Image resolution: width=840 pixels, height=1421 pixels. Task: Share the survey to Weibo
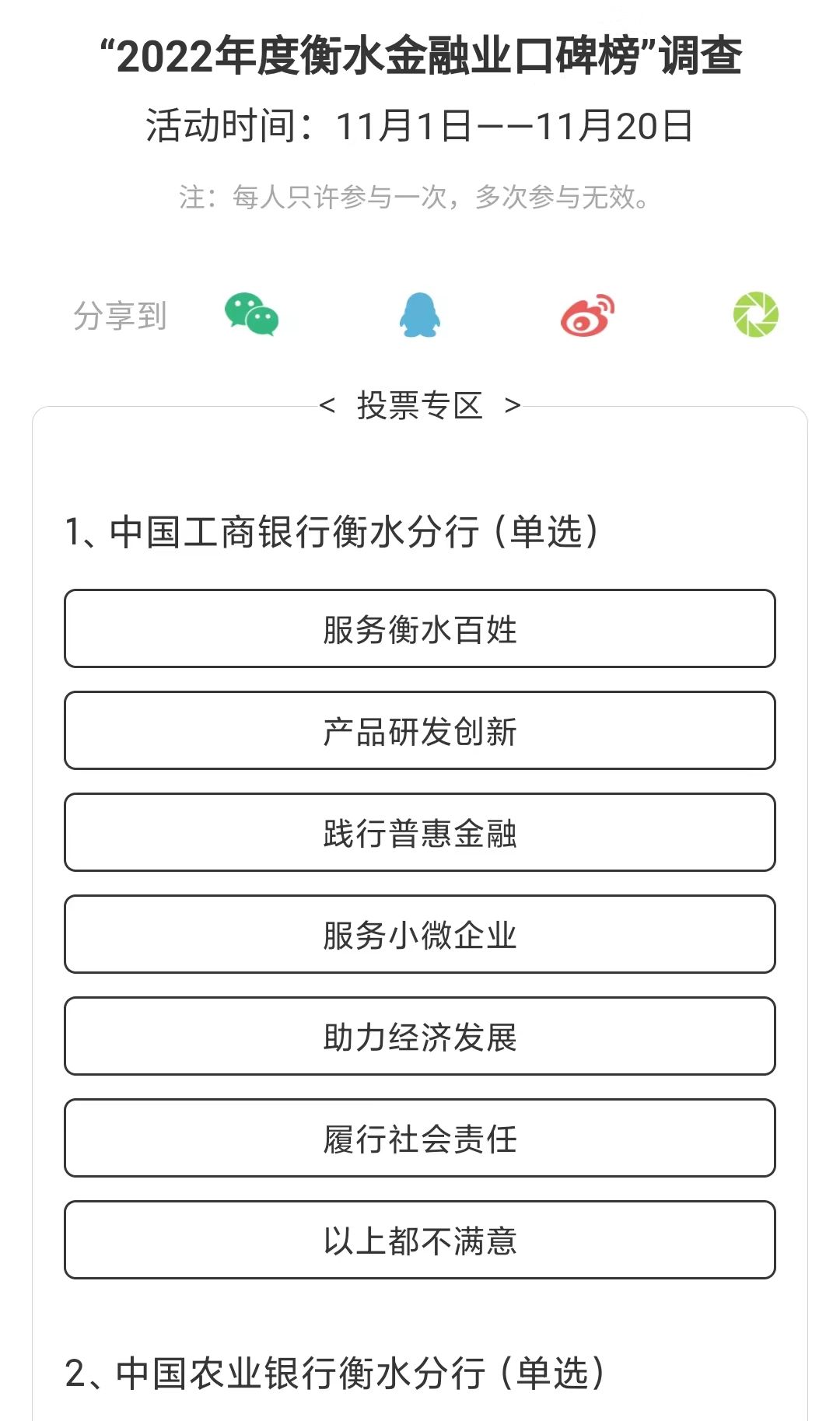[x=587, y=315]
